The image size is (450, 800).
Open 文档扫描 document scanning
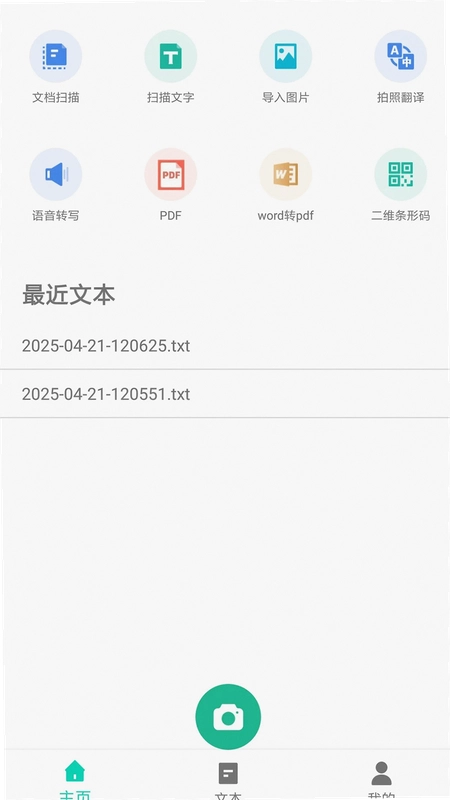[56, 67]
